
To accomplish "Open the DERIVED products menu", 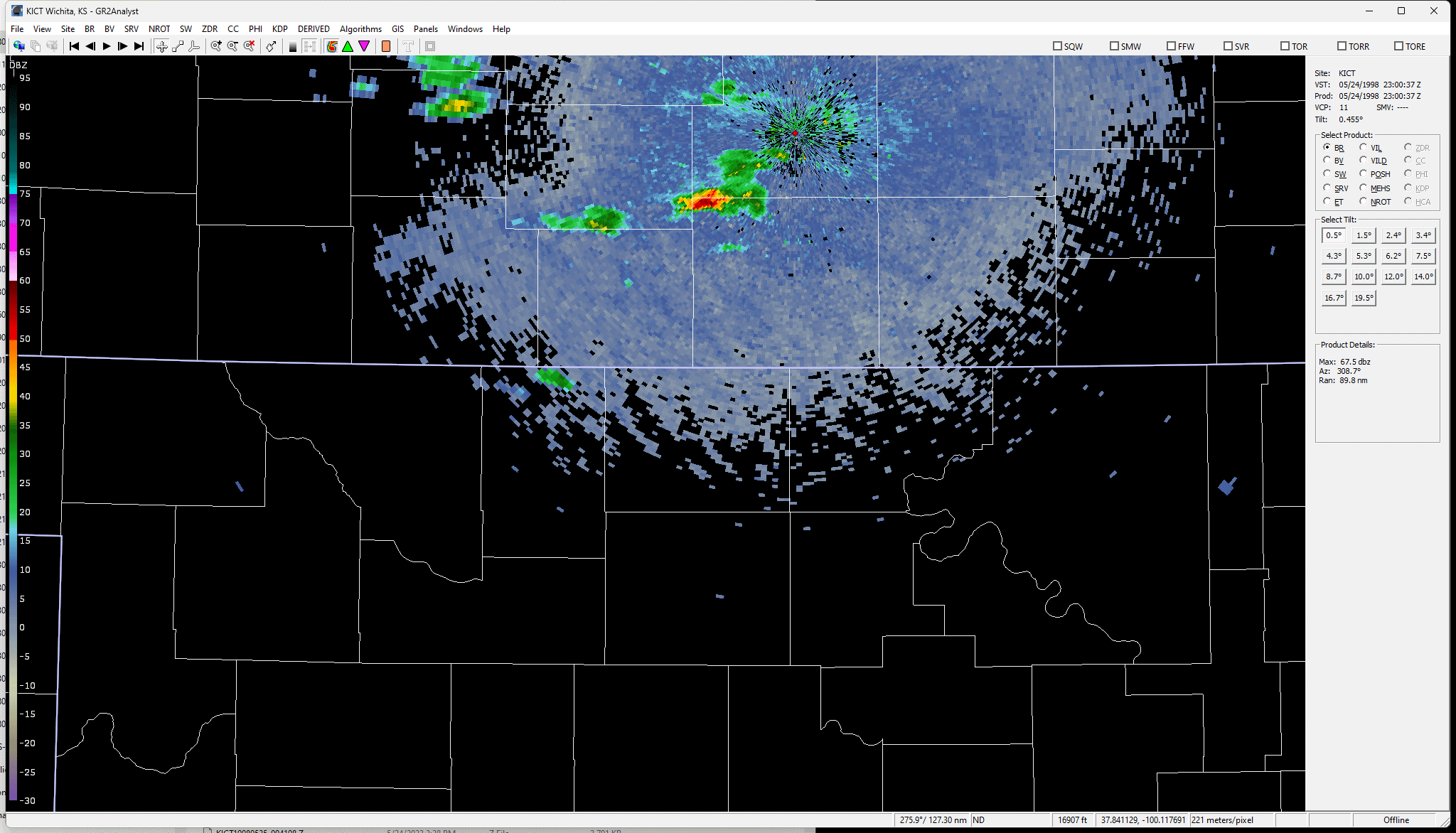I will click(x=314, y=29).
